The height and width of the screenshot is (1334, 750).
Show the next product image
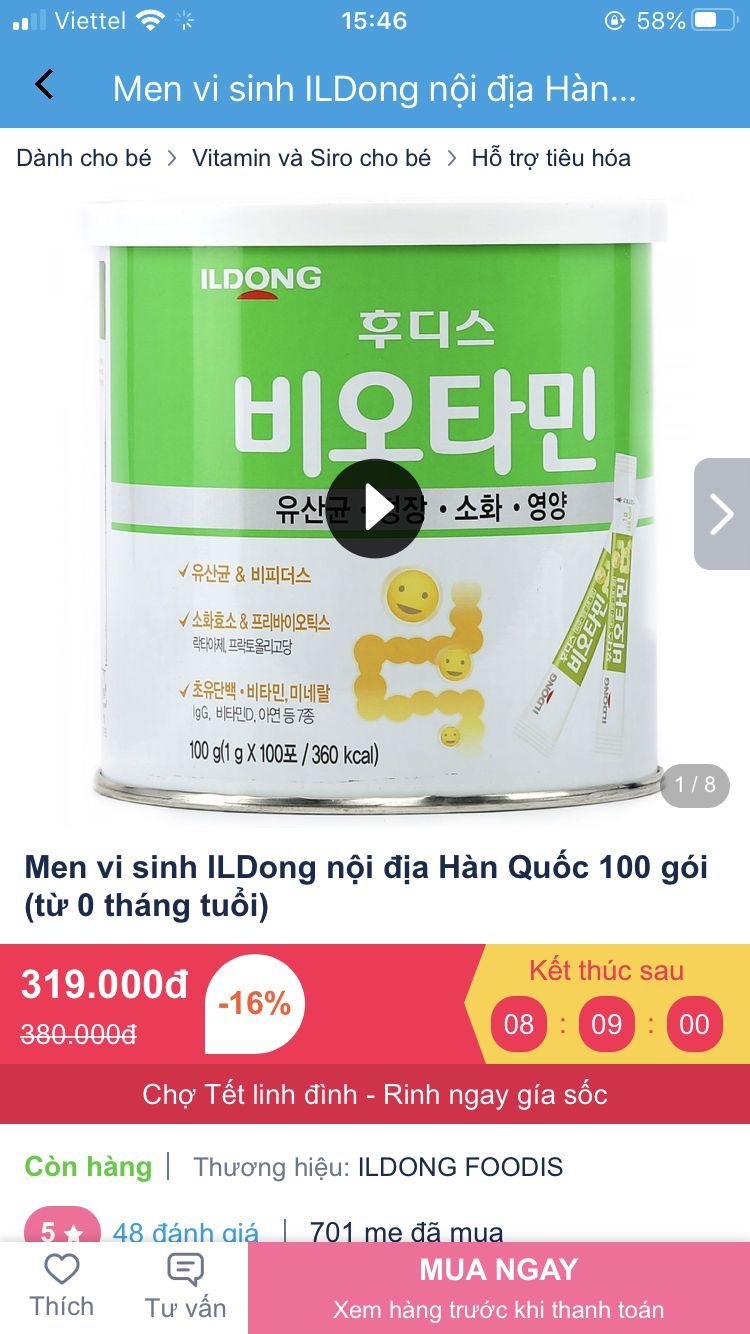(721, 514)
